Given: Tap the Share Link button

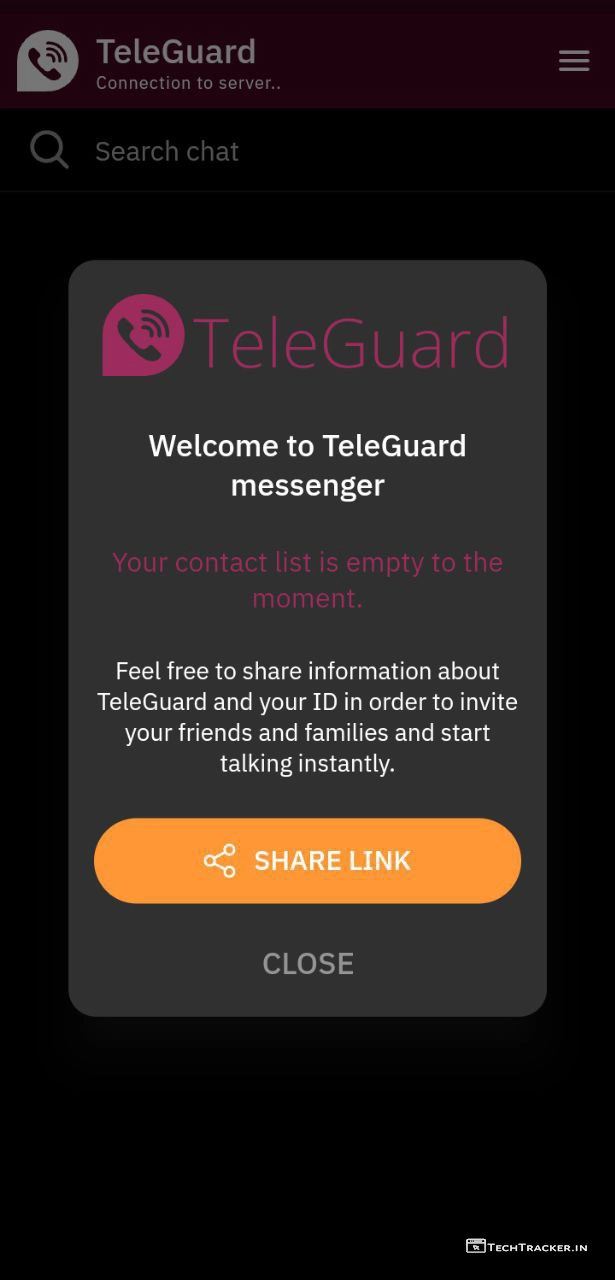Looking at the screenshot, I should tap(307, 861).
